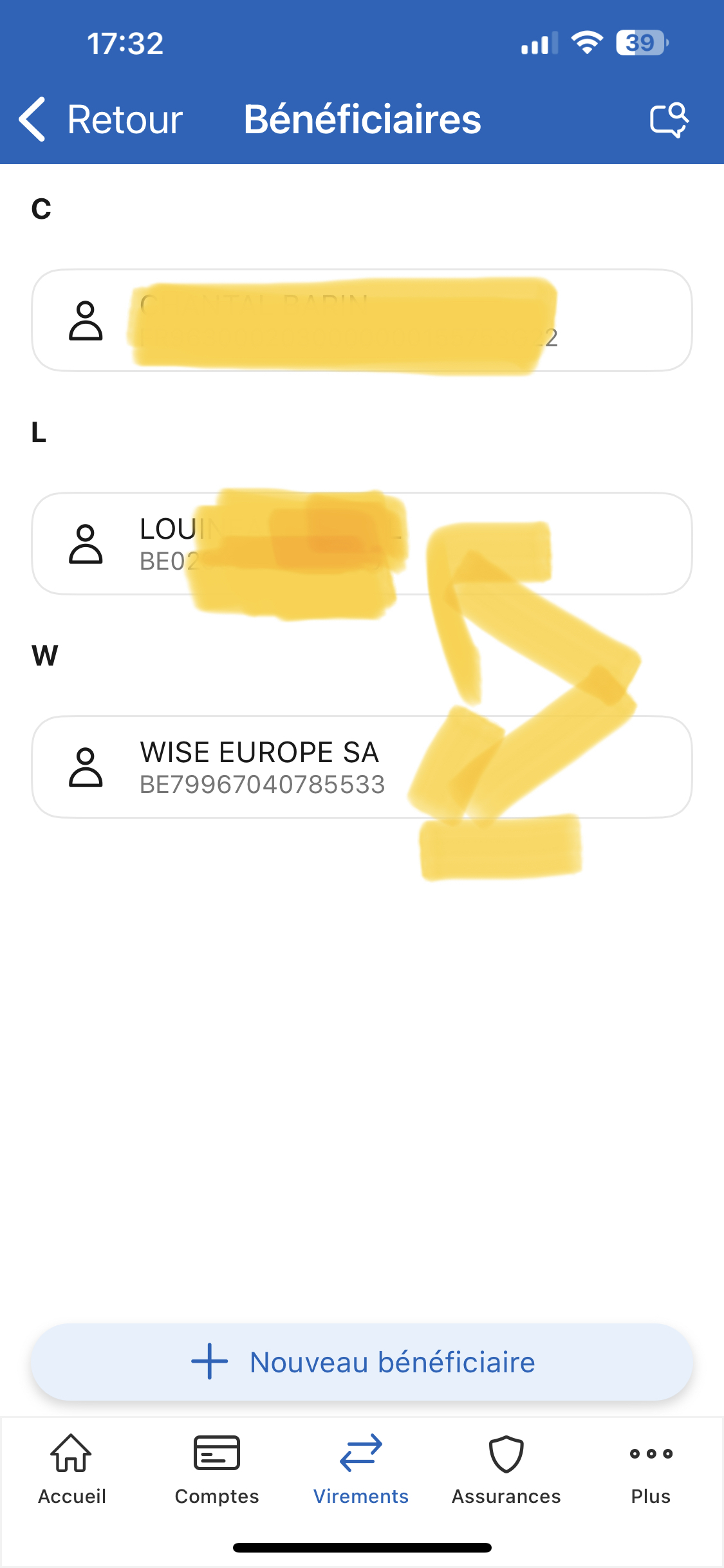The image size is (724, 1568).
Task: Go back with the Retour button
Action: coord(101,120)
